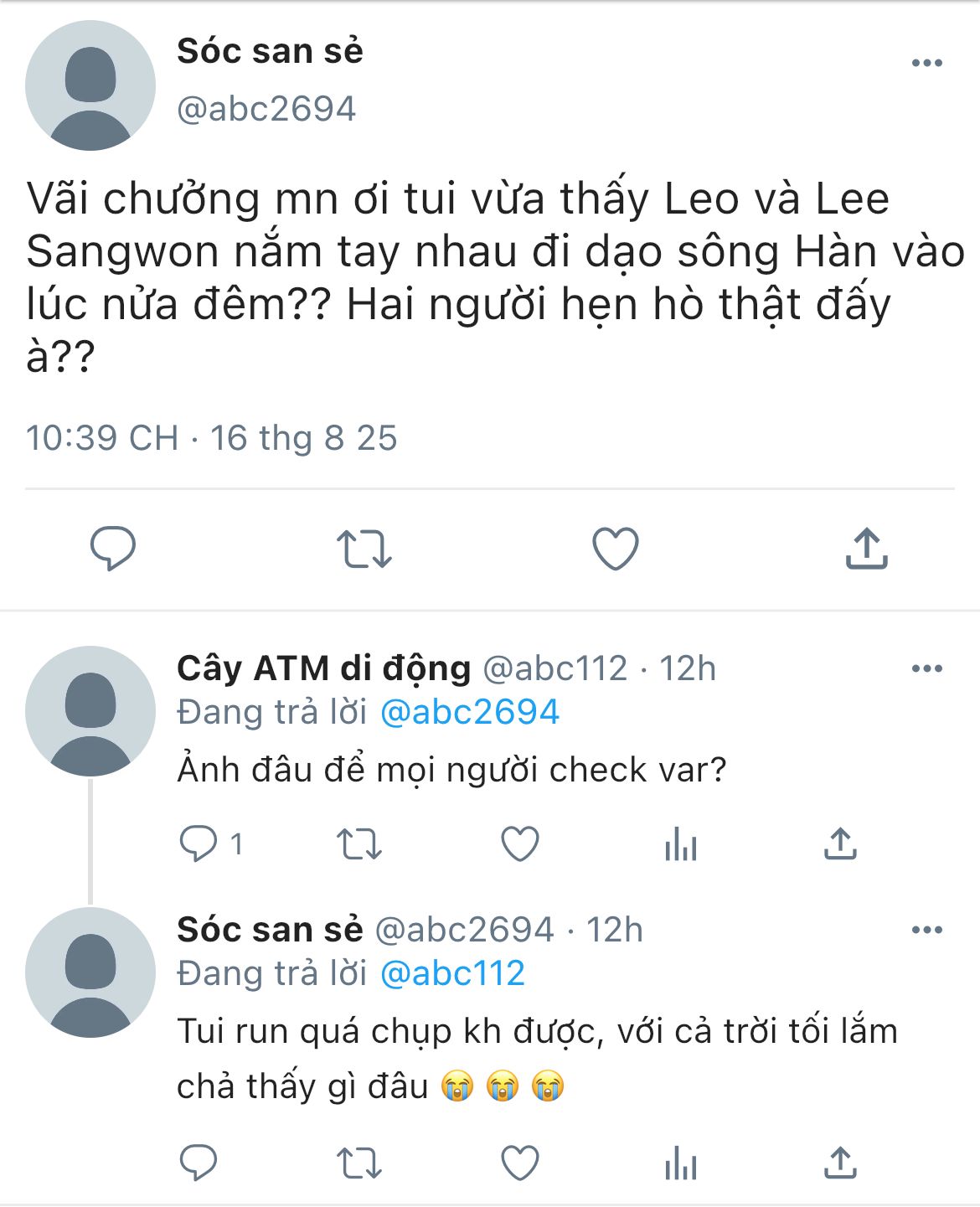This screenshot has width=980, height=1207.
Task: Reply to the "check var" comment
Action: [199, 843]
